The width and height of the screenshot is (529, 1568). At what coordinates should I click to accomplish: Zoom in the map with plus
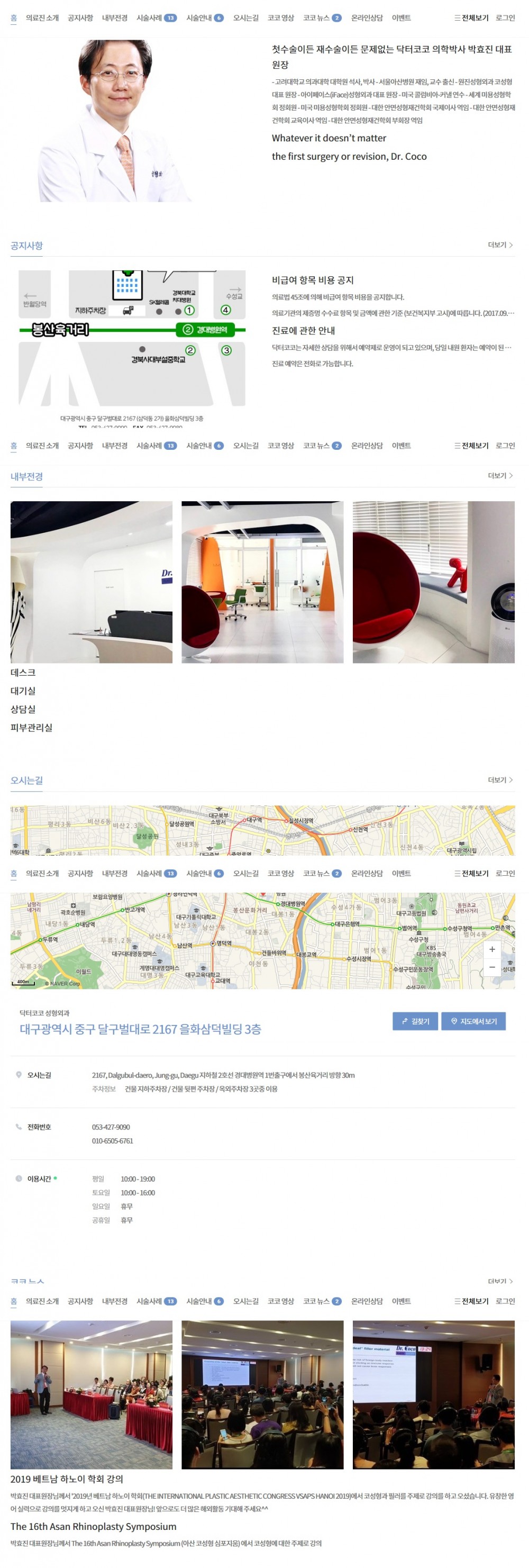(492, 949)
